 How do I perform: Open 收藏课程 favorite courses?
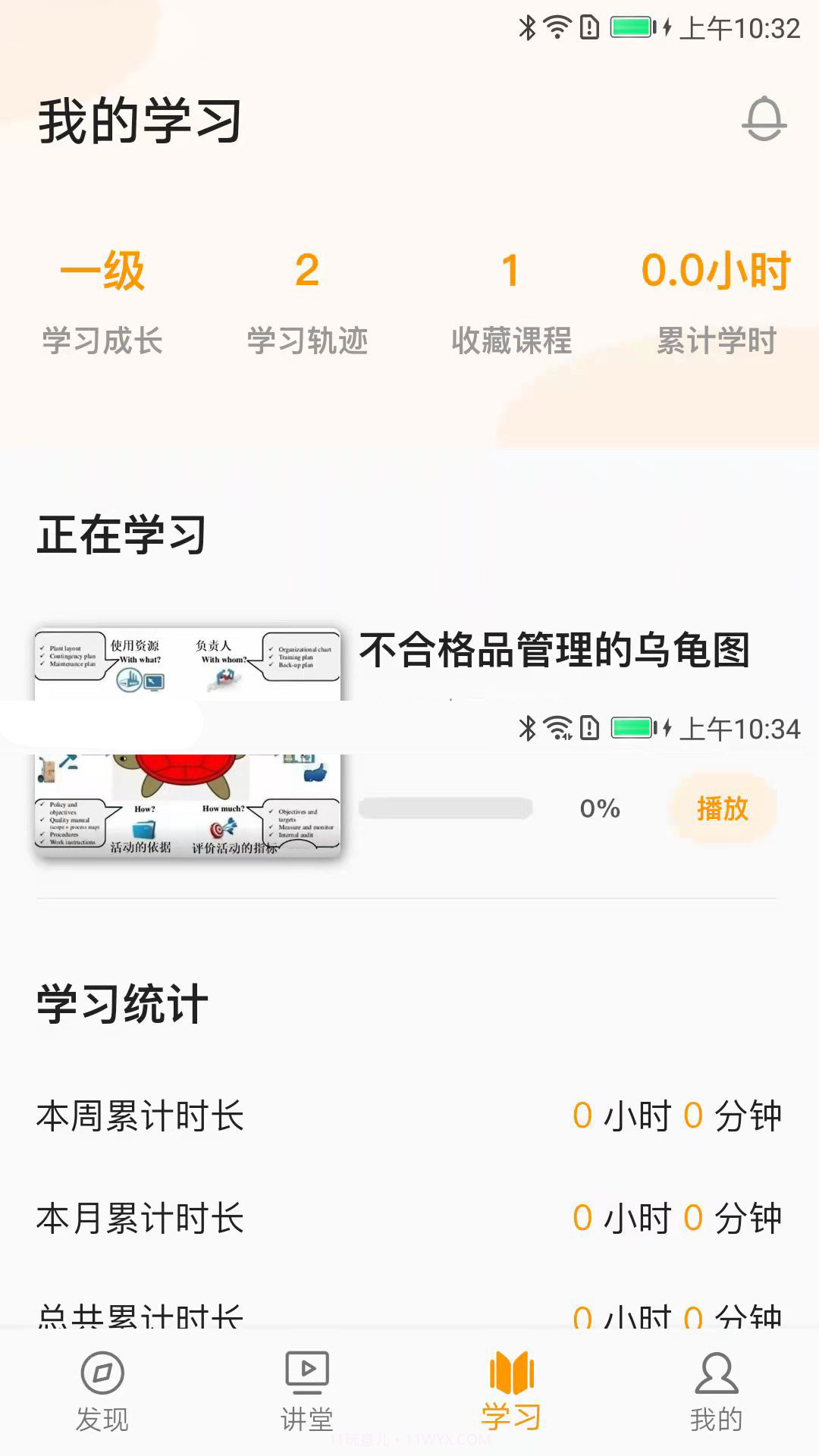tap(512, 303)
